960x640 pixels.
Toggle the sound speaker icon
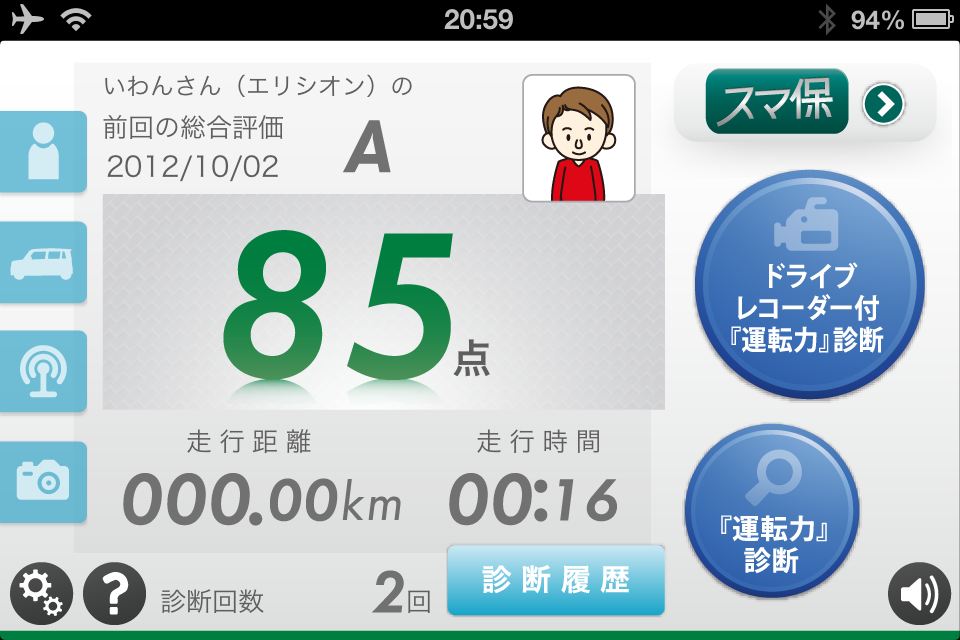[x=919, y=595]
